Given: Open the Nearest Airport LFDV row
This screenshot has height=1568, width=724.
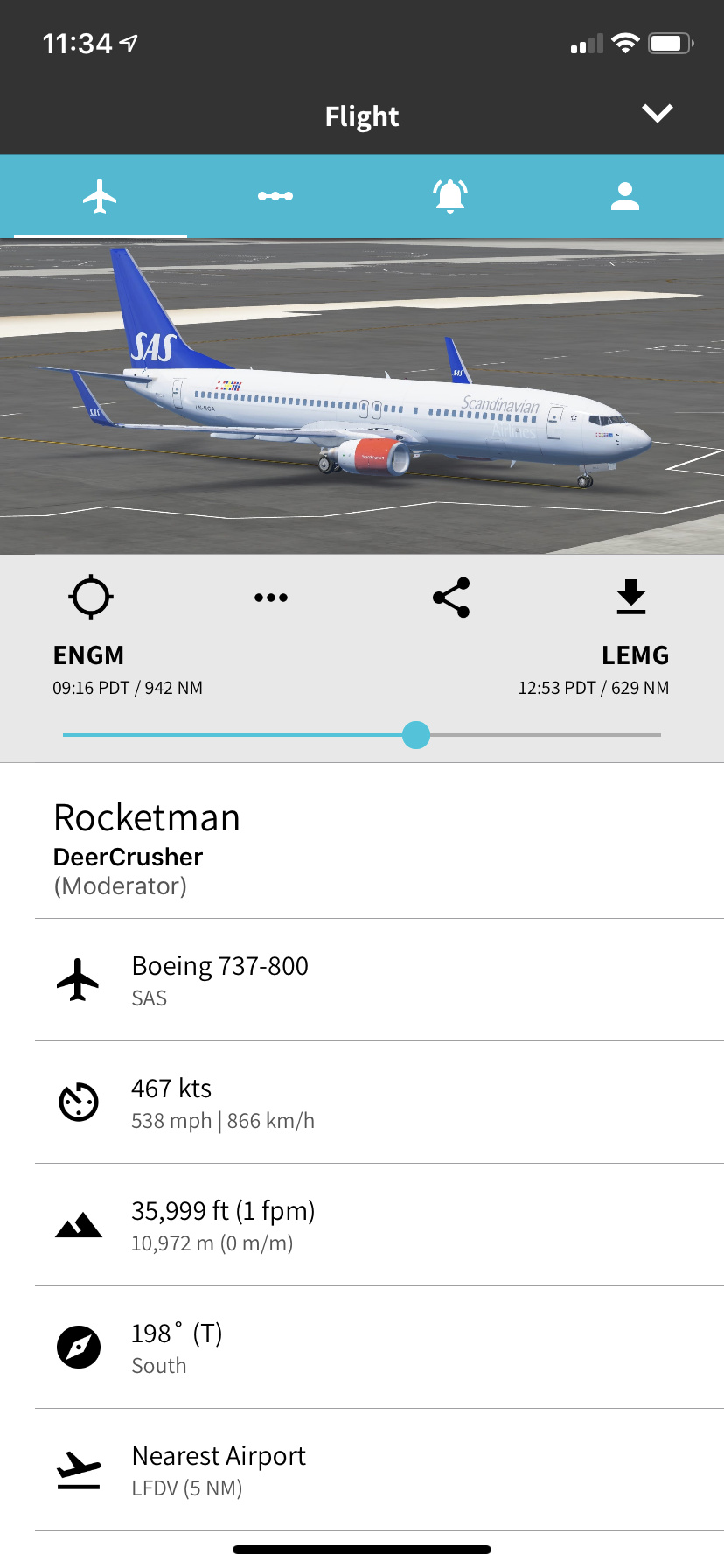Looking at the screenshot, I should tap(362, 1470).
